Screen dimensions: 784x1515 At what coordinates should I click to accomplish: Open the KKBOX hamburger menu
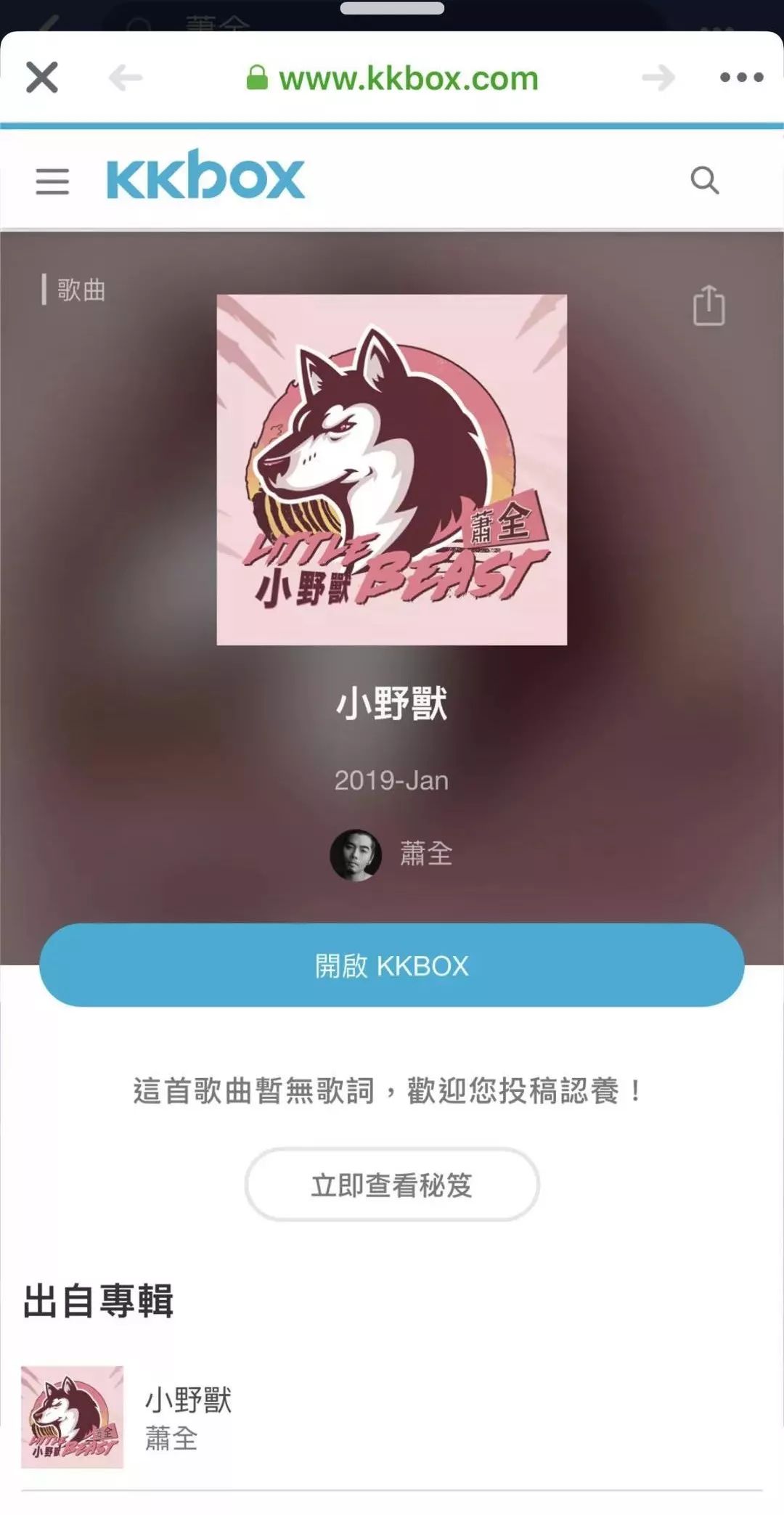pyautogui.click(x=52, y=181)
